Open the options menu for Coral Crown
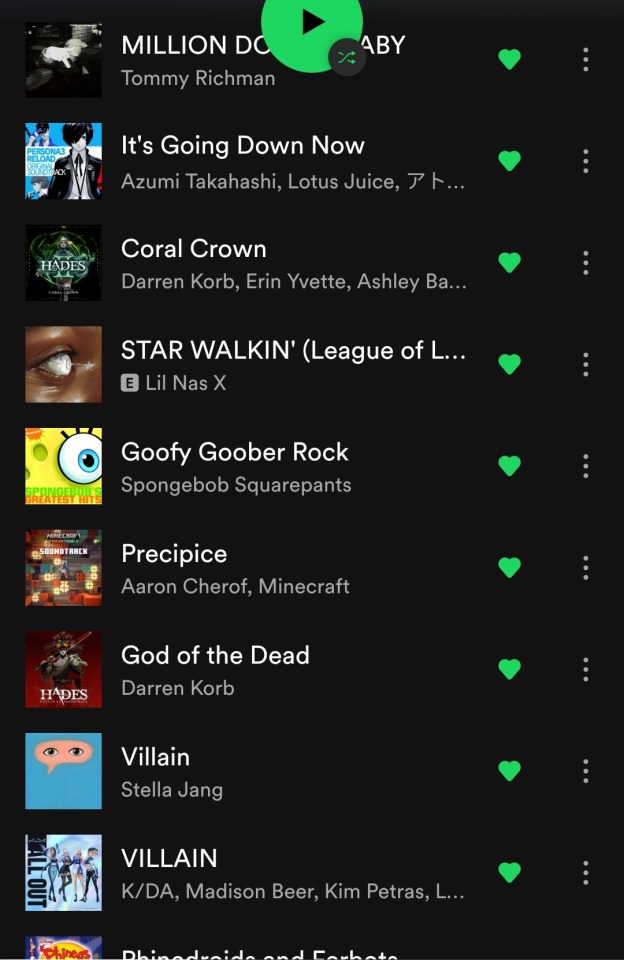The height and width of the screenshot is (960, 624). click(x=586, y=263)
